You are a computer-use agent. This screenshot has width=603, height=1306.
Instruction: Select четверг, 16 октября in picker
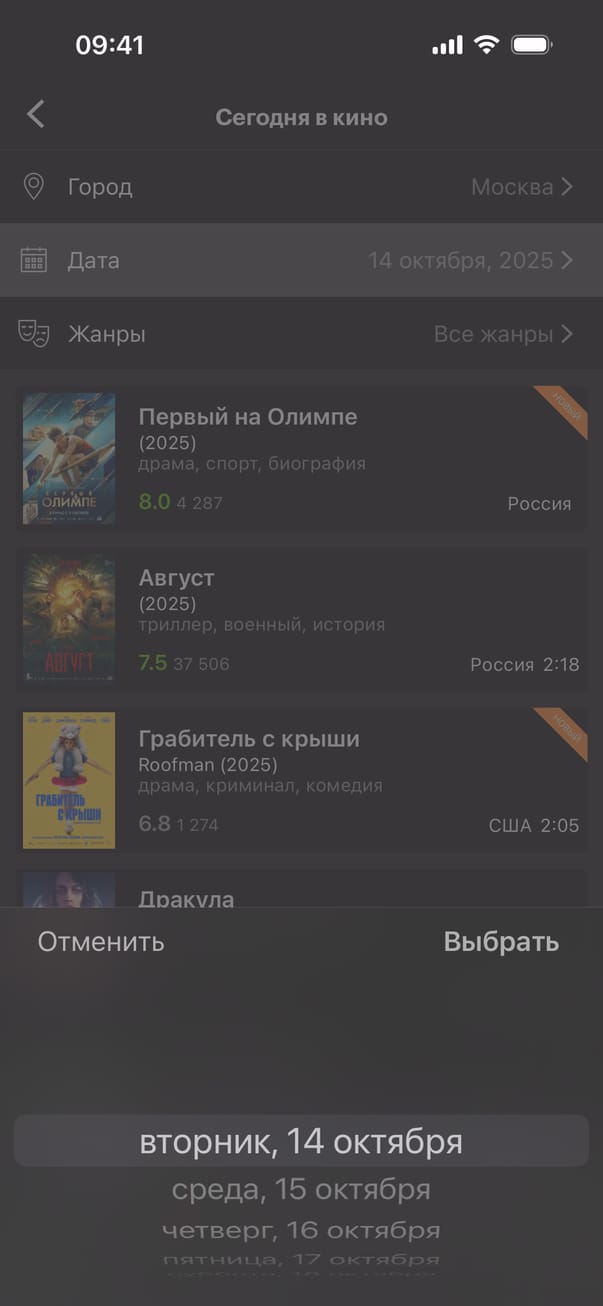pyautogui.click(x=301, y=1230)
